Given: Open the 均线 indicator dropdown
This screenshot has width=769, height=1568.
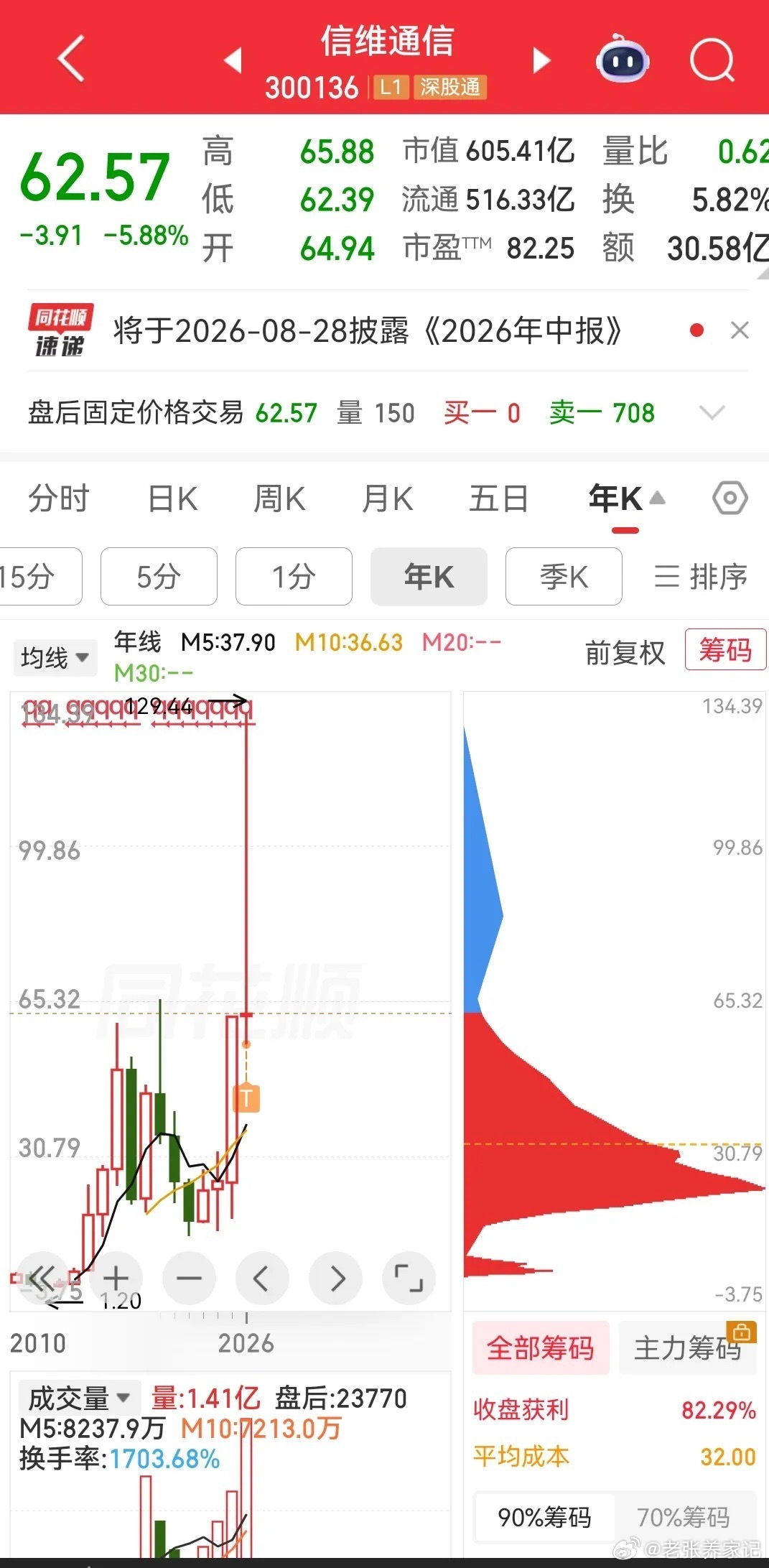Looking at the screenshot, I should 55,657.
